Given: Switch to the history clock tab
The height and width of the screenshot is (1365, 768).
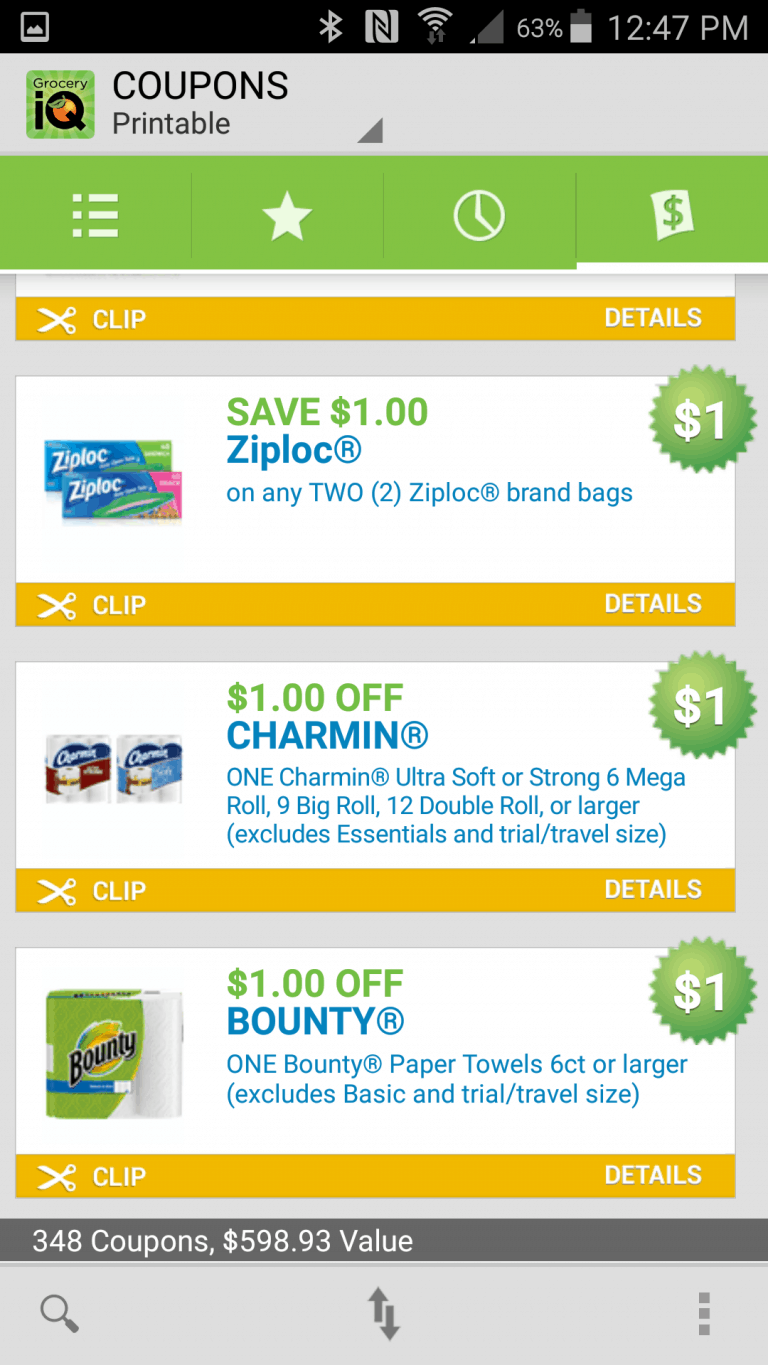Looking at the screenshot, I should (x=479, y=215).
